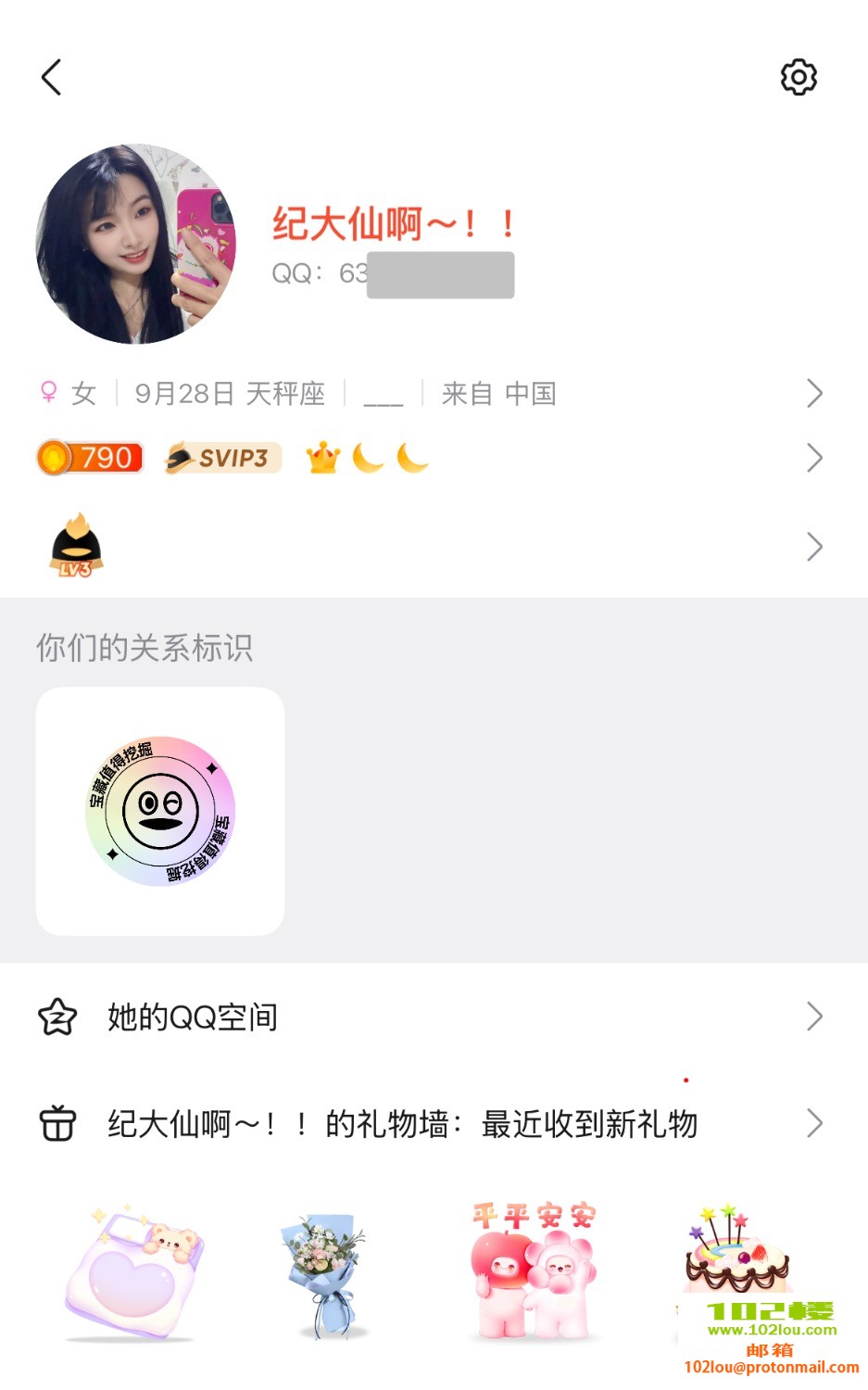View the profile avatar photo
Screen dimensions: 868x1390
[x=136, y=244]
